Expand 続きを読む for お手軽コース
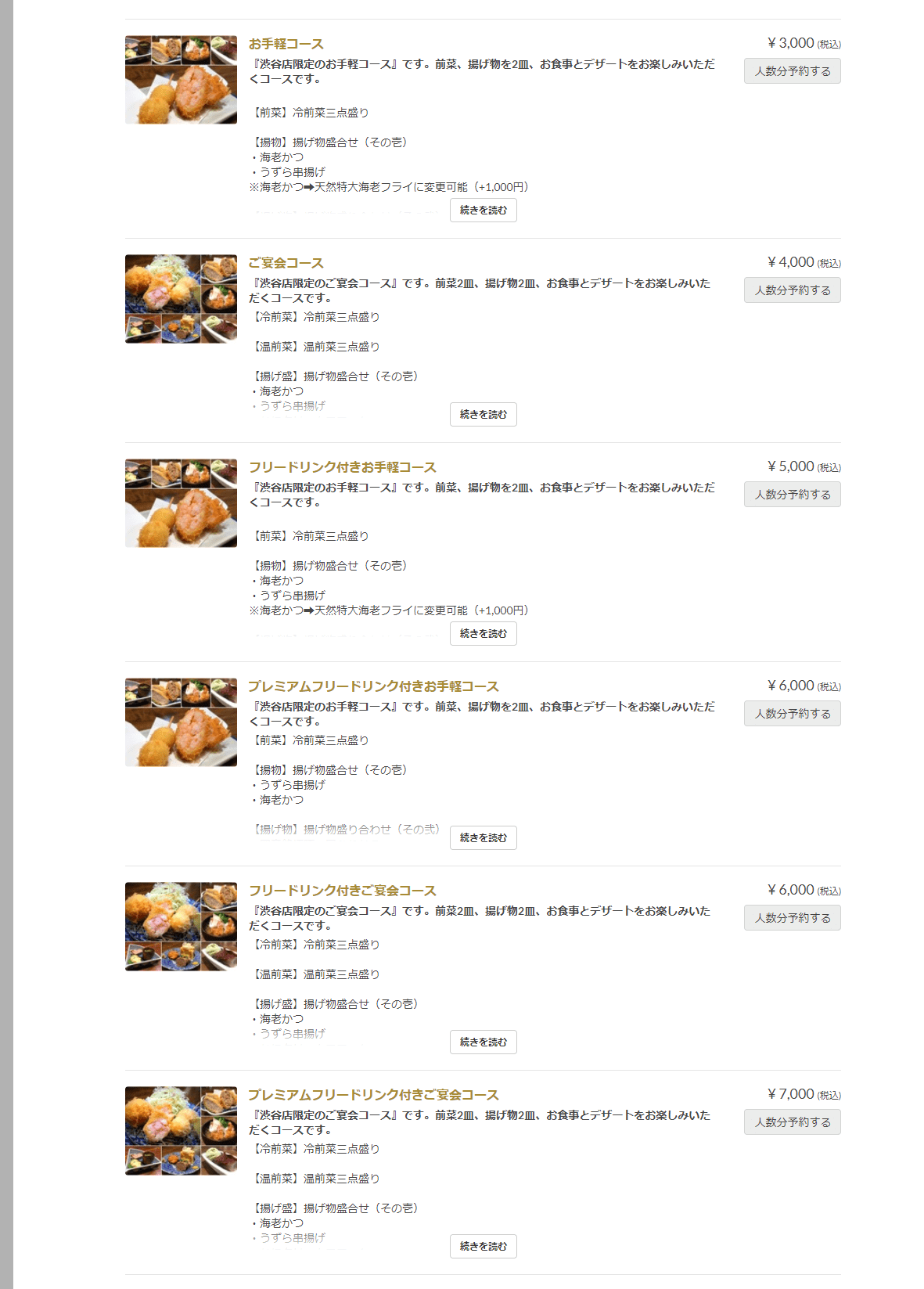 (483, 211)
